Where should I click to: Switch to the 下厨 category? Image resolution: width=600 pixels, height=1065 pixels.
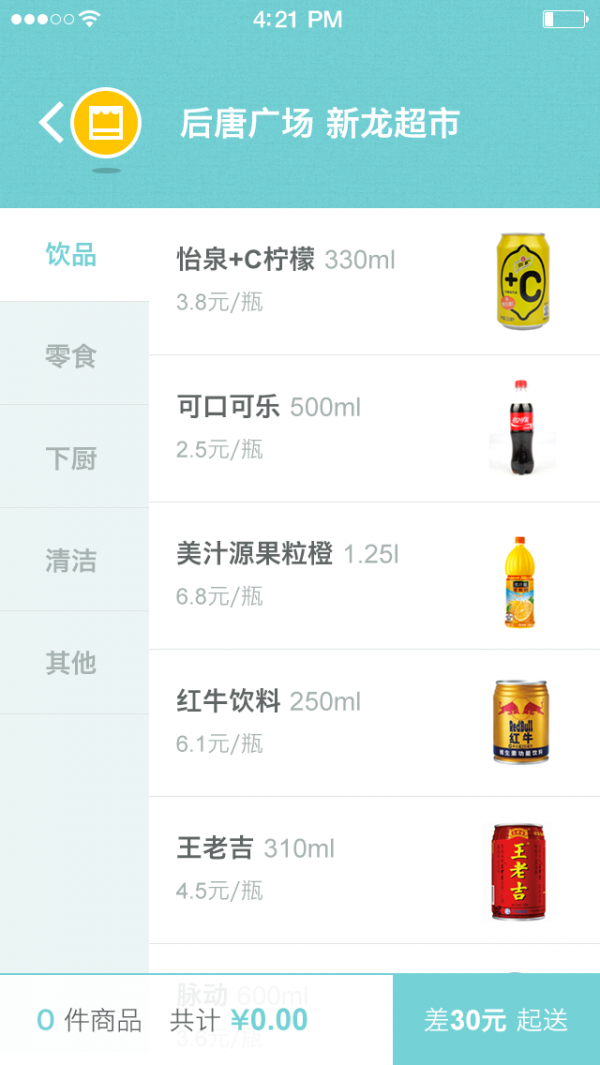[72, 458]
